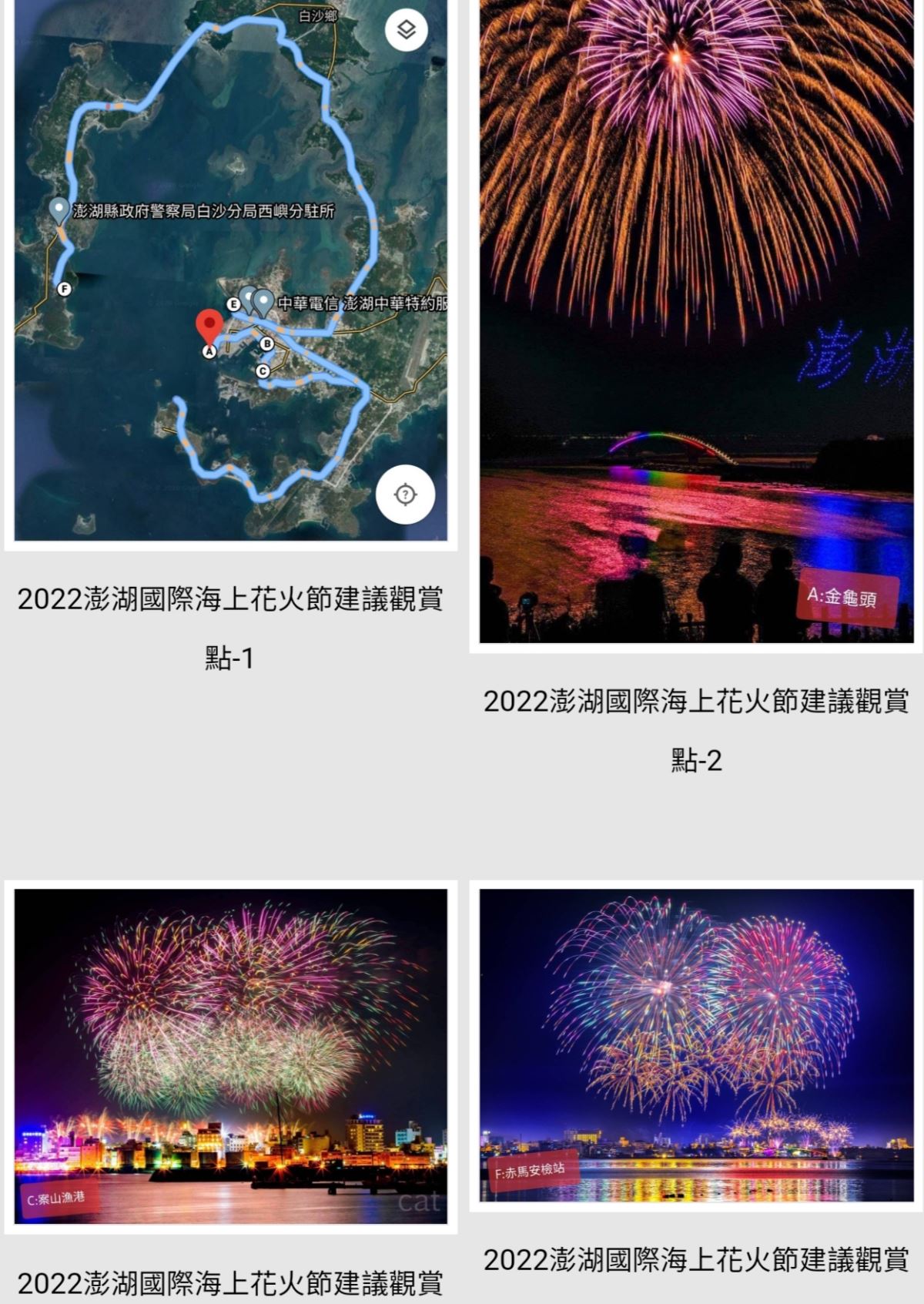Open the F:赤馬安檢站 fireworks photo
This screenshot has height=1304, width=924.
click(x=696, y=1044)
